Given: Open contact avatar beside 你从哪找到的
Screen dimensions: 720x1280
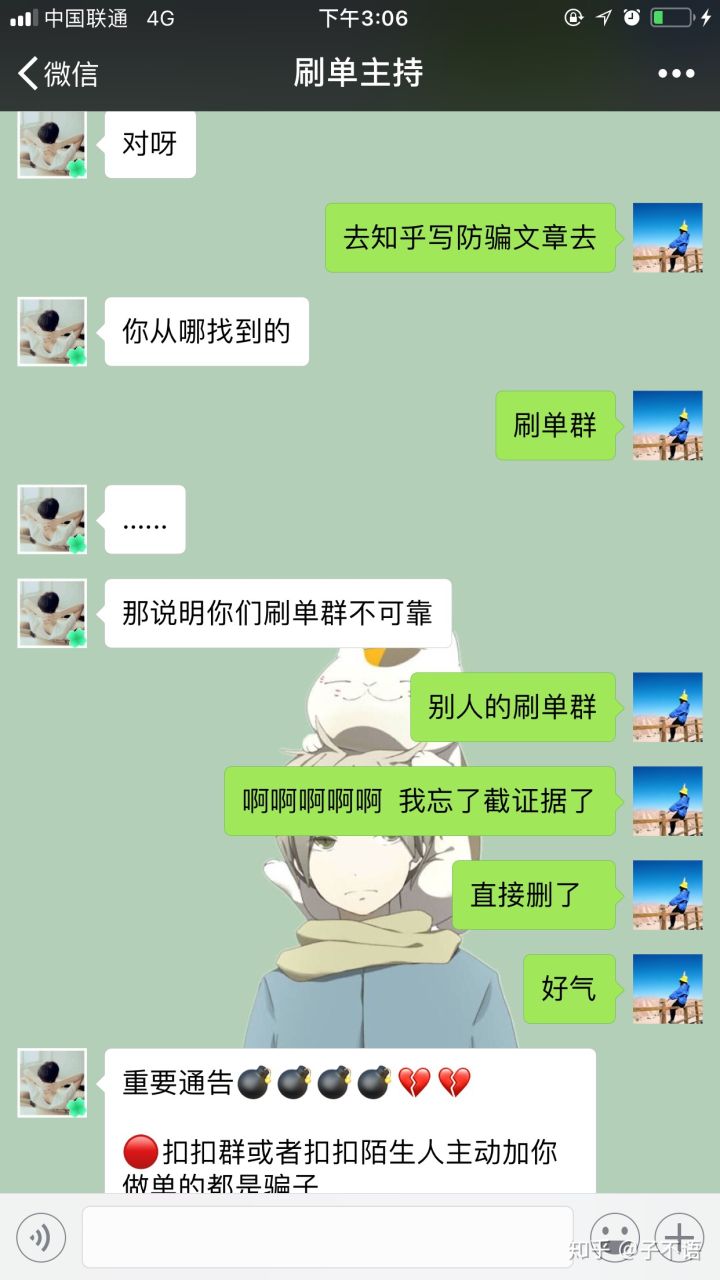Looking at the screenshot, I should click(52, 331).
